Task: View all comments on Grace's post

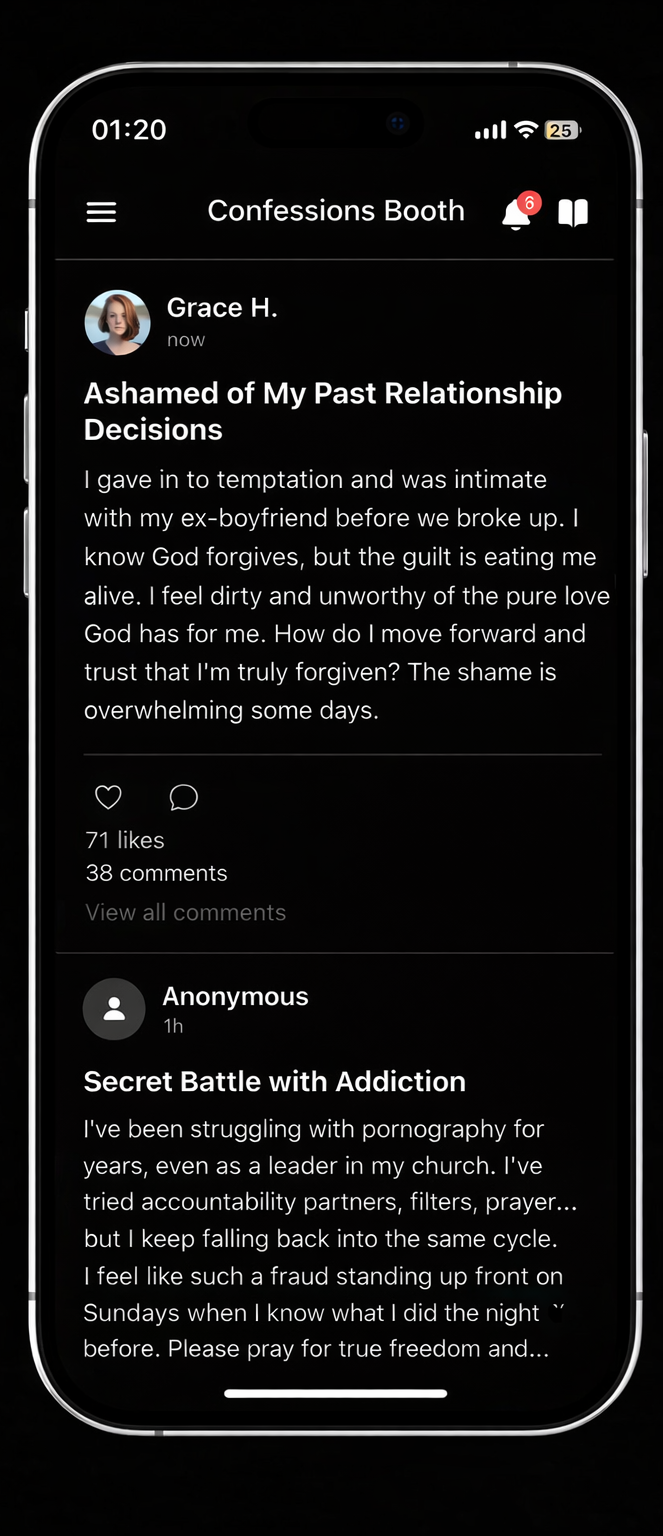Action: (186, 912)
